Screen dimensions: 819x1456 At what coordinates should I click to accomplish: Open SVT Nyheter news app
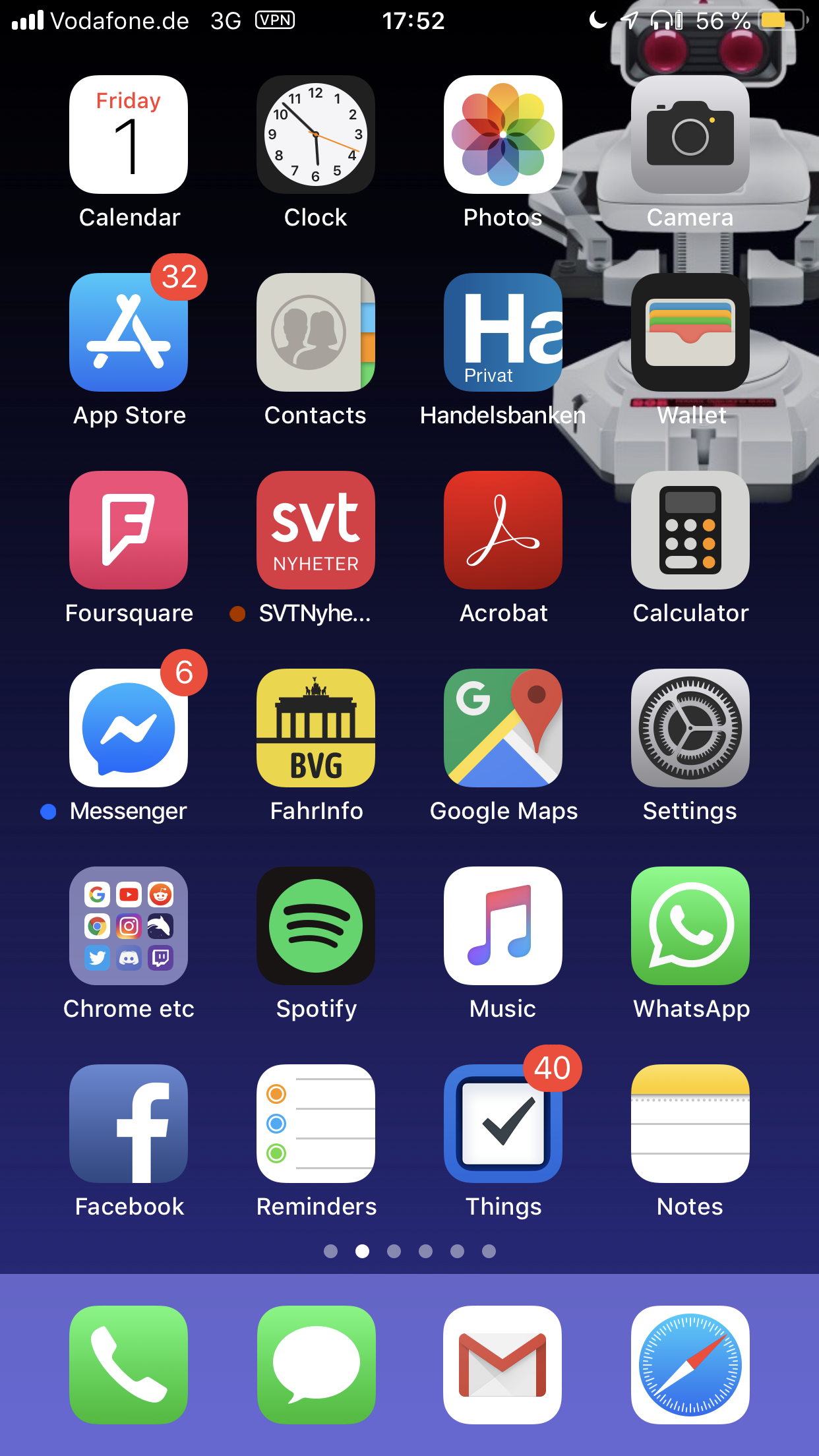point(315,530)
